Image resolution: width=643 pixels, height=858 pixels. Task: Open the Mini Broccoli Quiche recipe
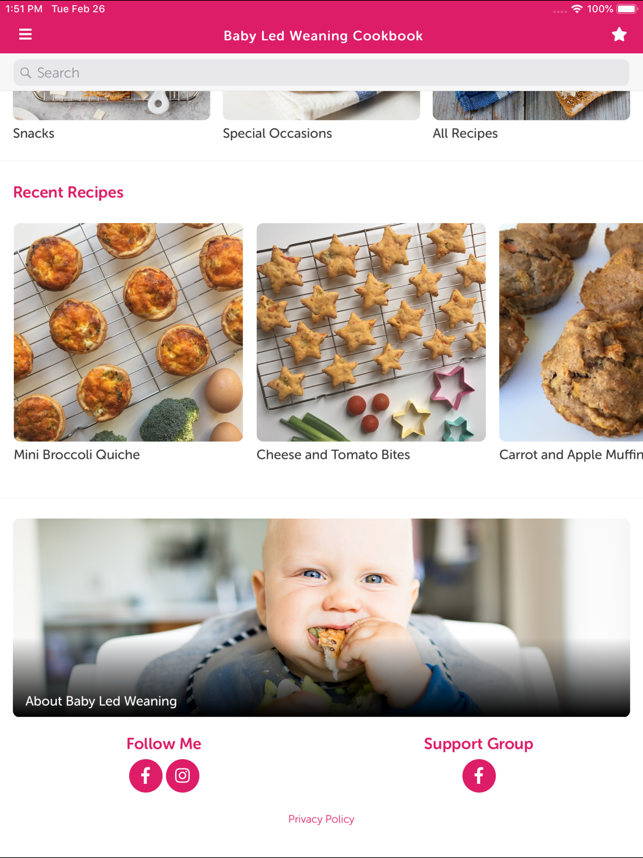pos(128,333)
